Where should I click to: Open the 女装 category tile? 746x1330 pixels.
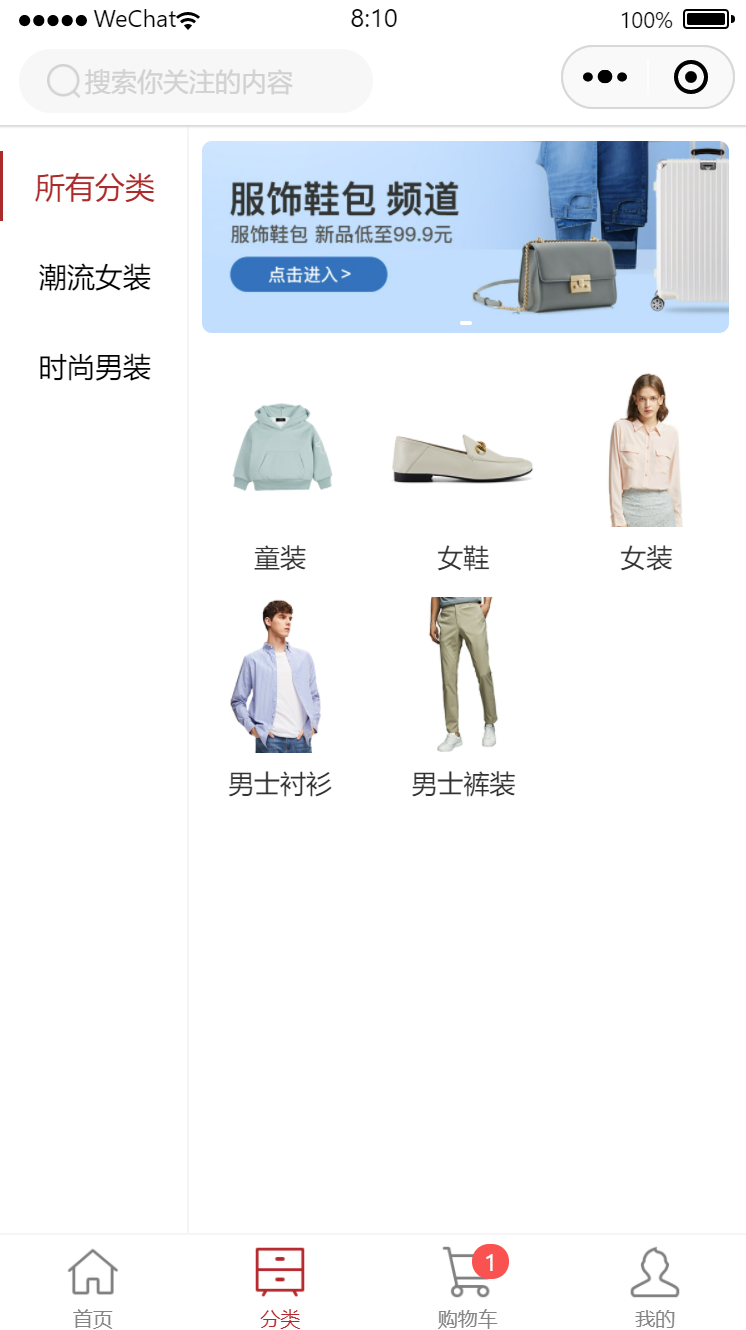click(646, 472)
